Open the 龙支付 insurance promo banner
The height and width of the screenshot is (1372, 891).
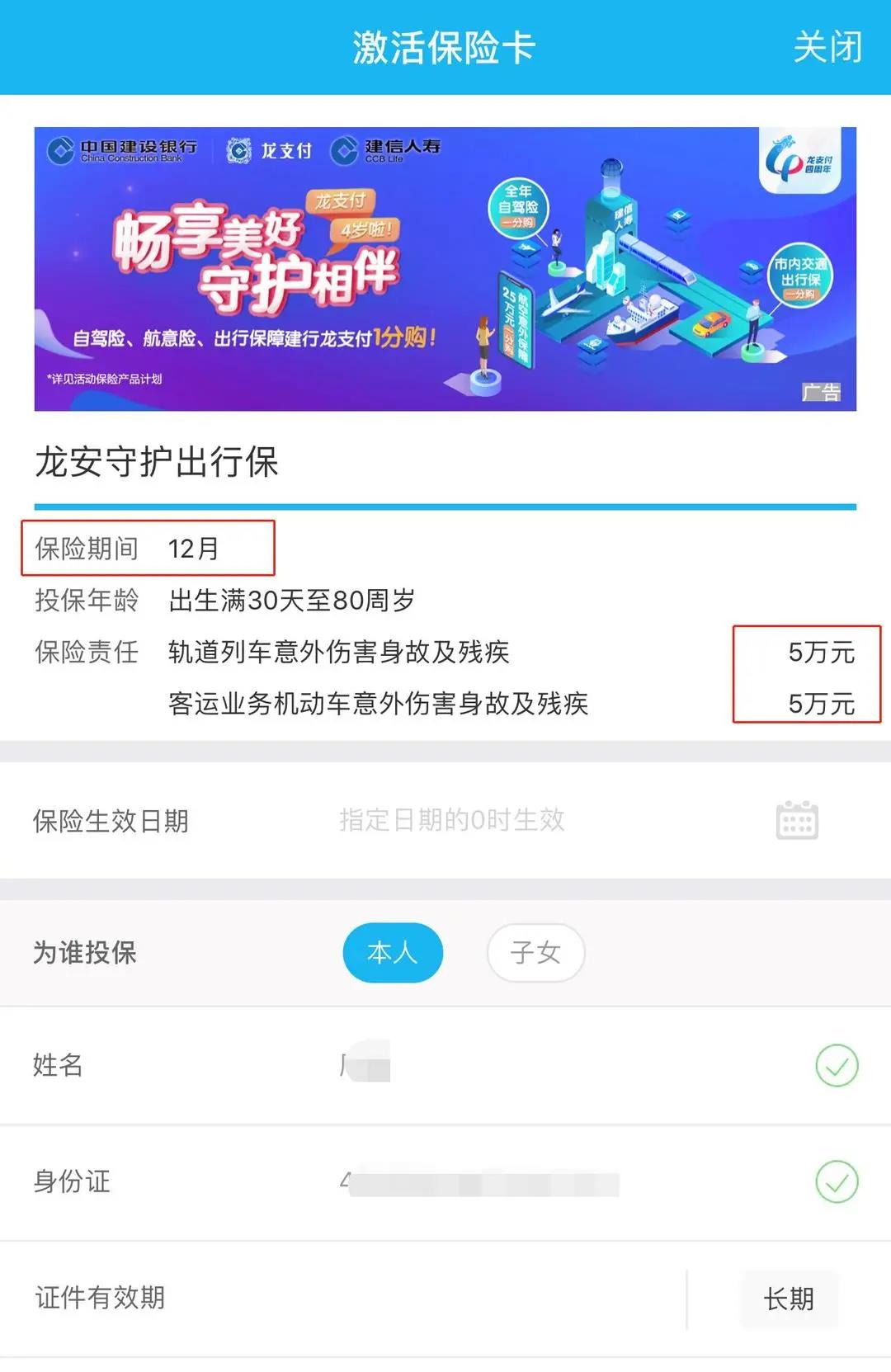click(445, 269)
